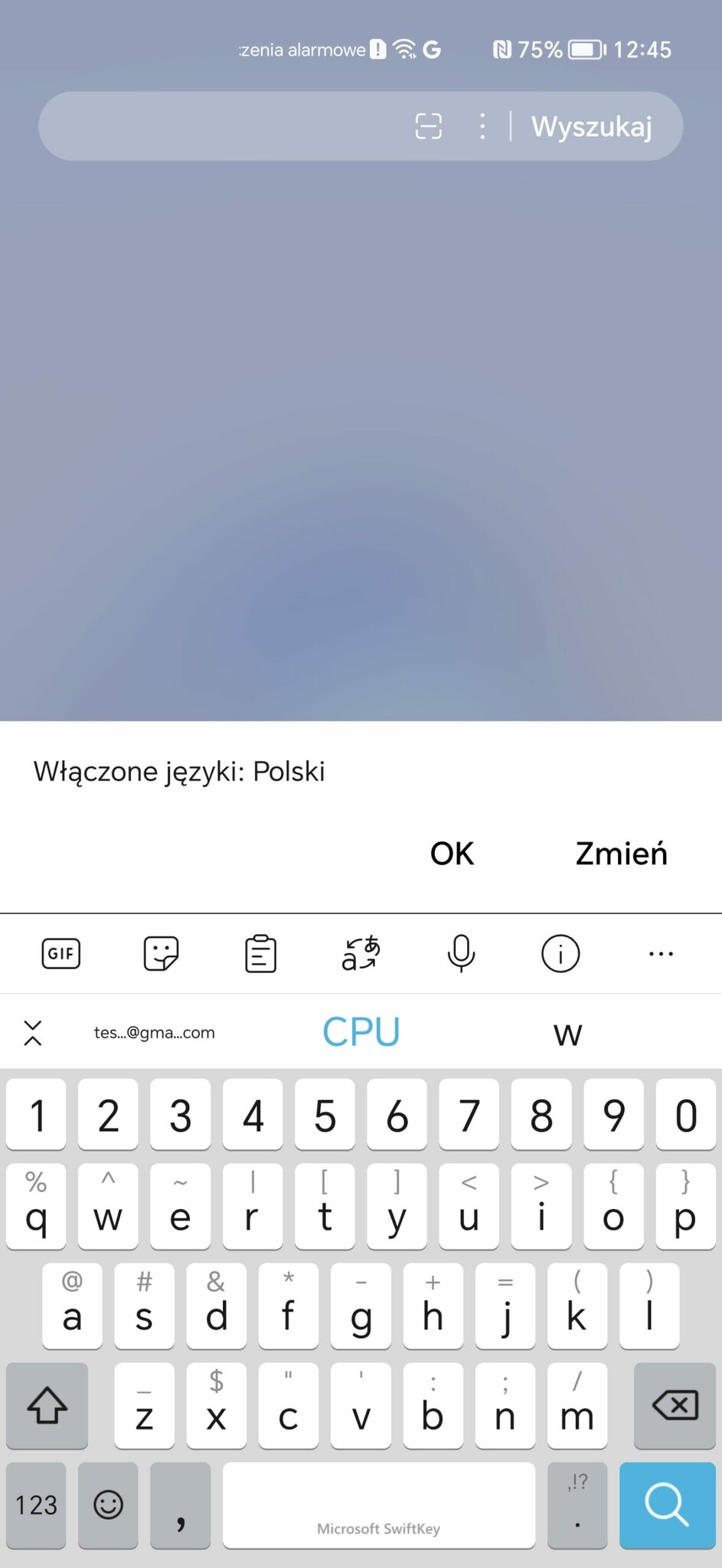Tap the blue search key on keyboard
This screenshot has height=1568, width=722.
(665, 1504)
